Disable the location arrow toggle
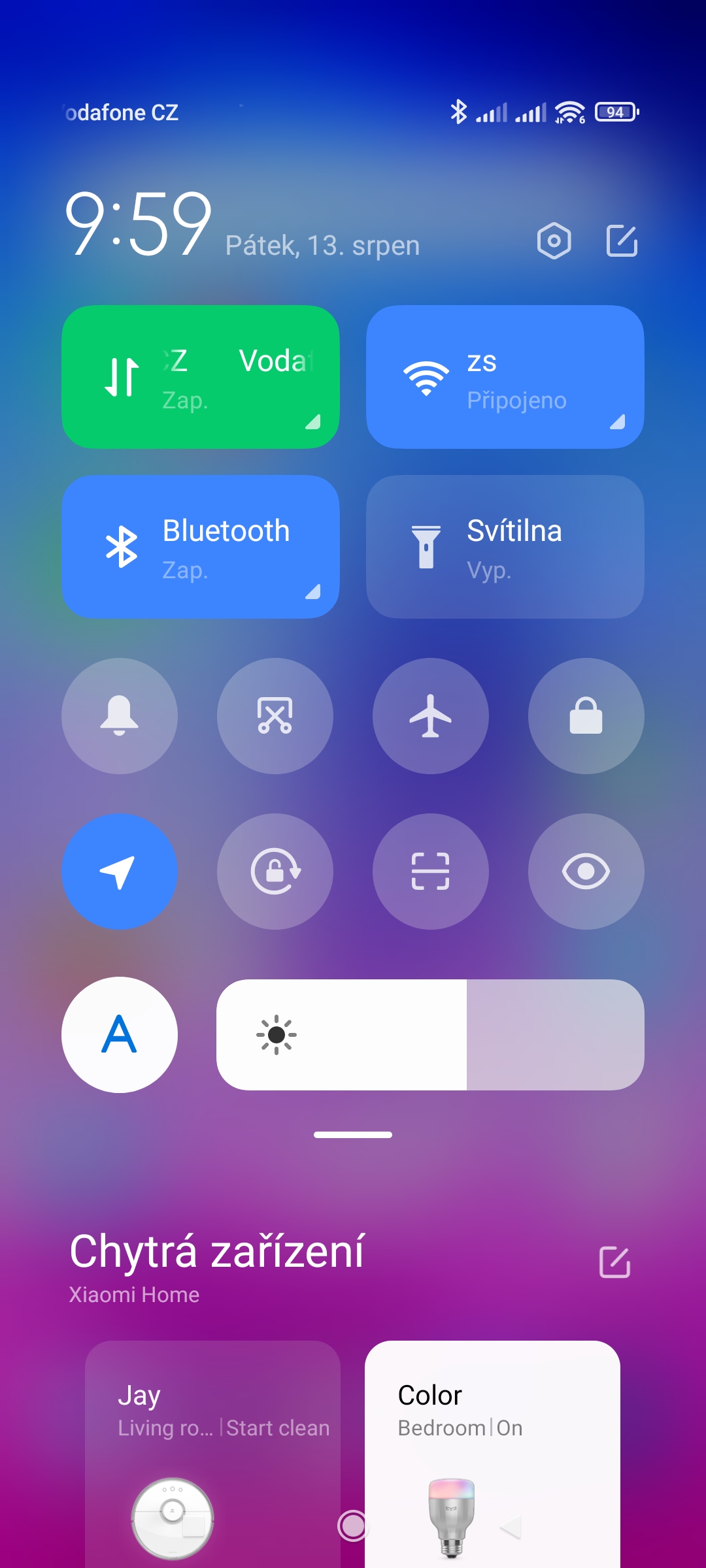Image resolution: width=706 pixels, height=1568 pixels. pyautogui.click(x=120, y=872)
